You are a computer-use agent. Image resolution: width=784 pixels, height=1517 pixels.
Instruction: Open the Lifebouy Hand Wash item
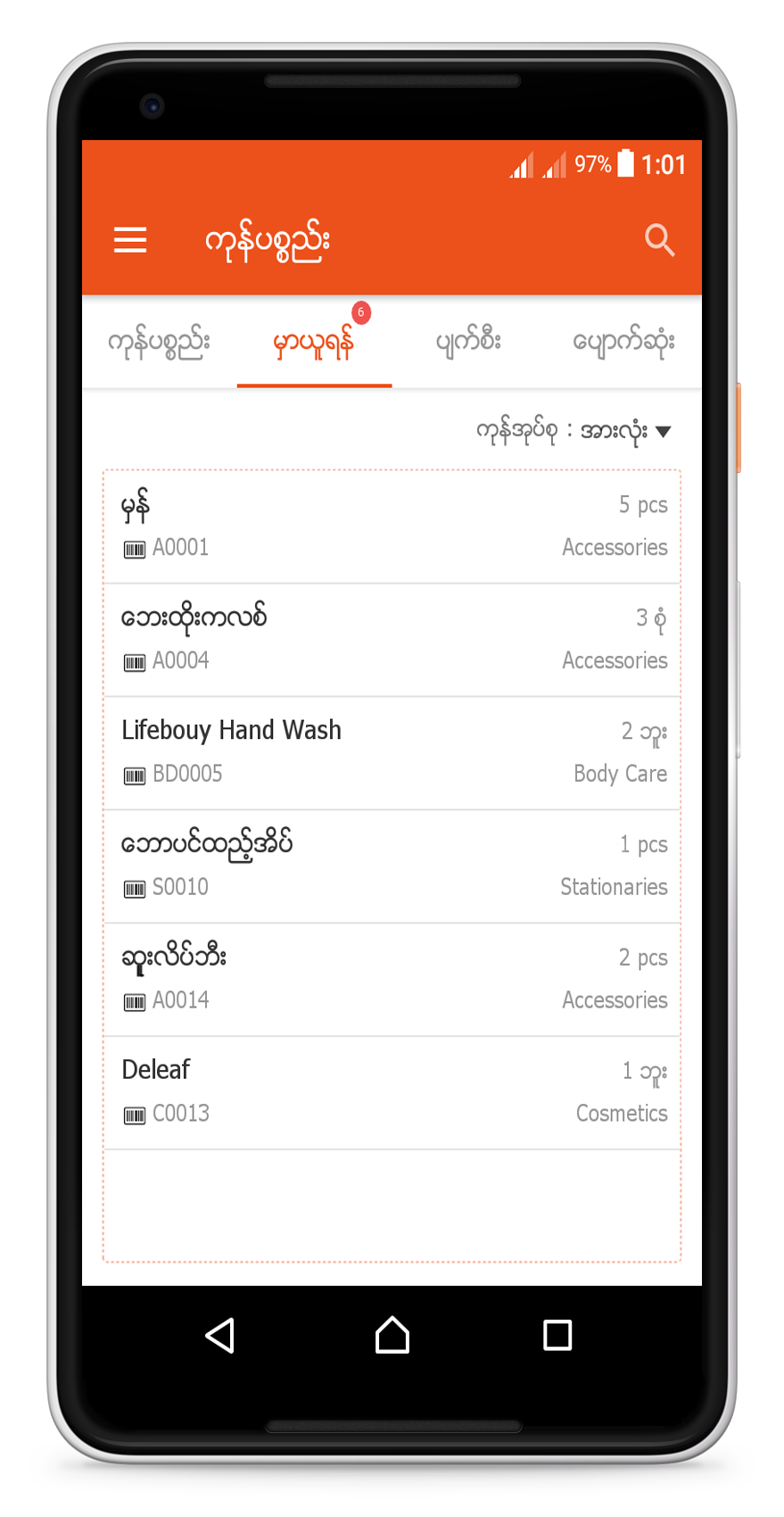click(x=392, y=753)
